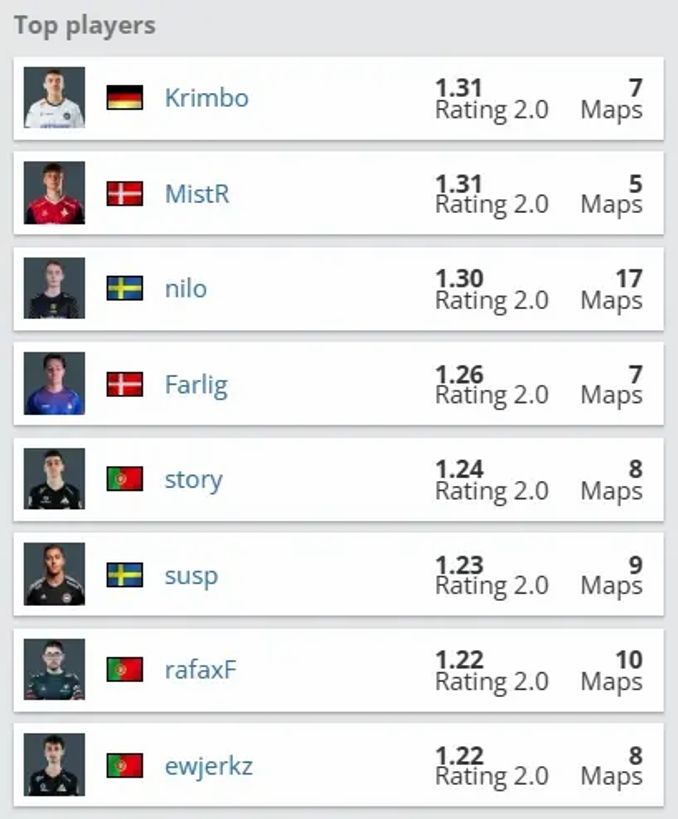This screenshot has width=678, height=819.
Task: Open Krimbo's player profile
Action: pos(206,98)
